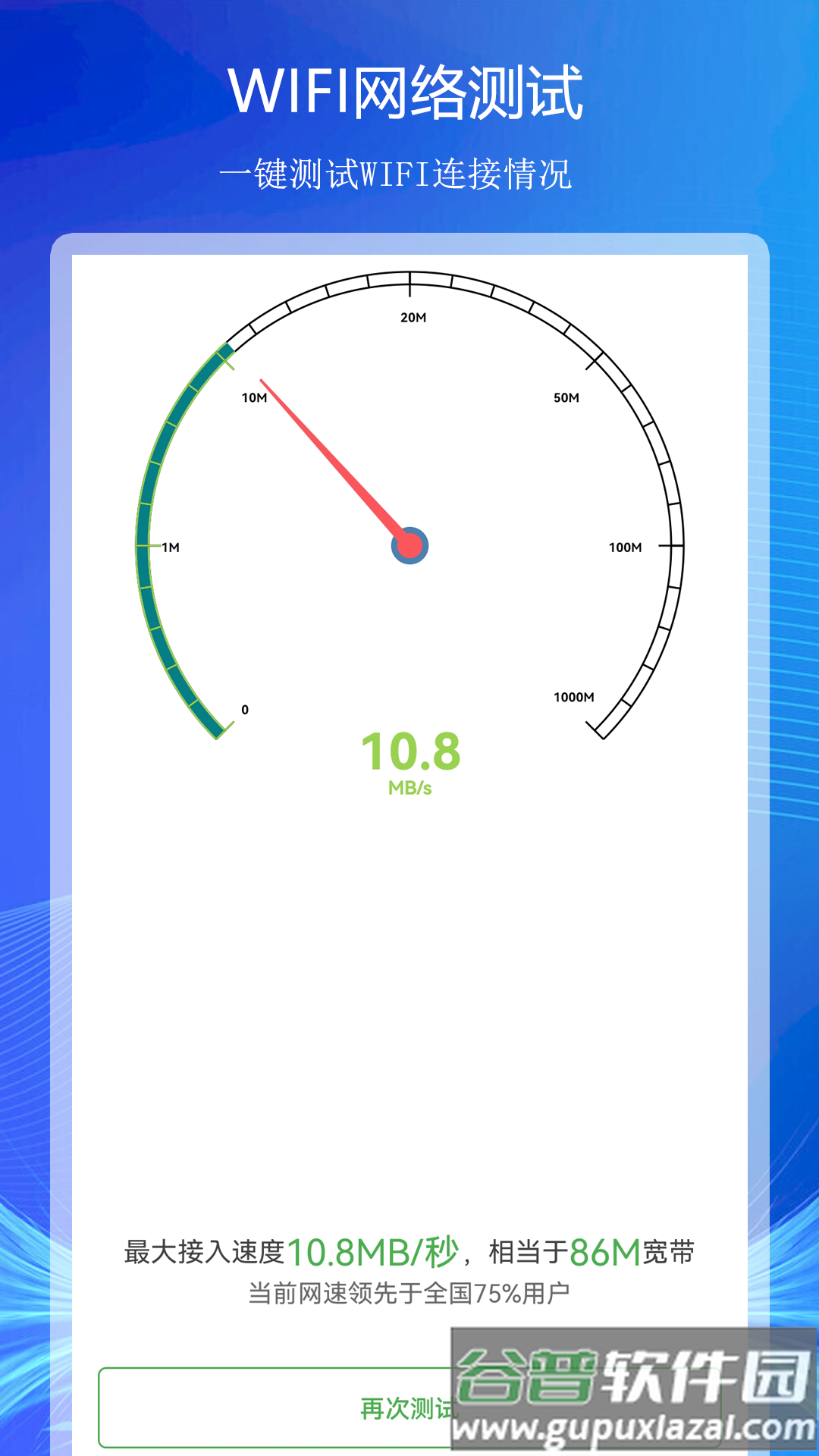Click the 0 mark on the gauge
819x1456 pixels.
[244, 708]
